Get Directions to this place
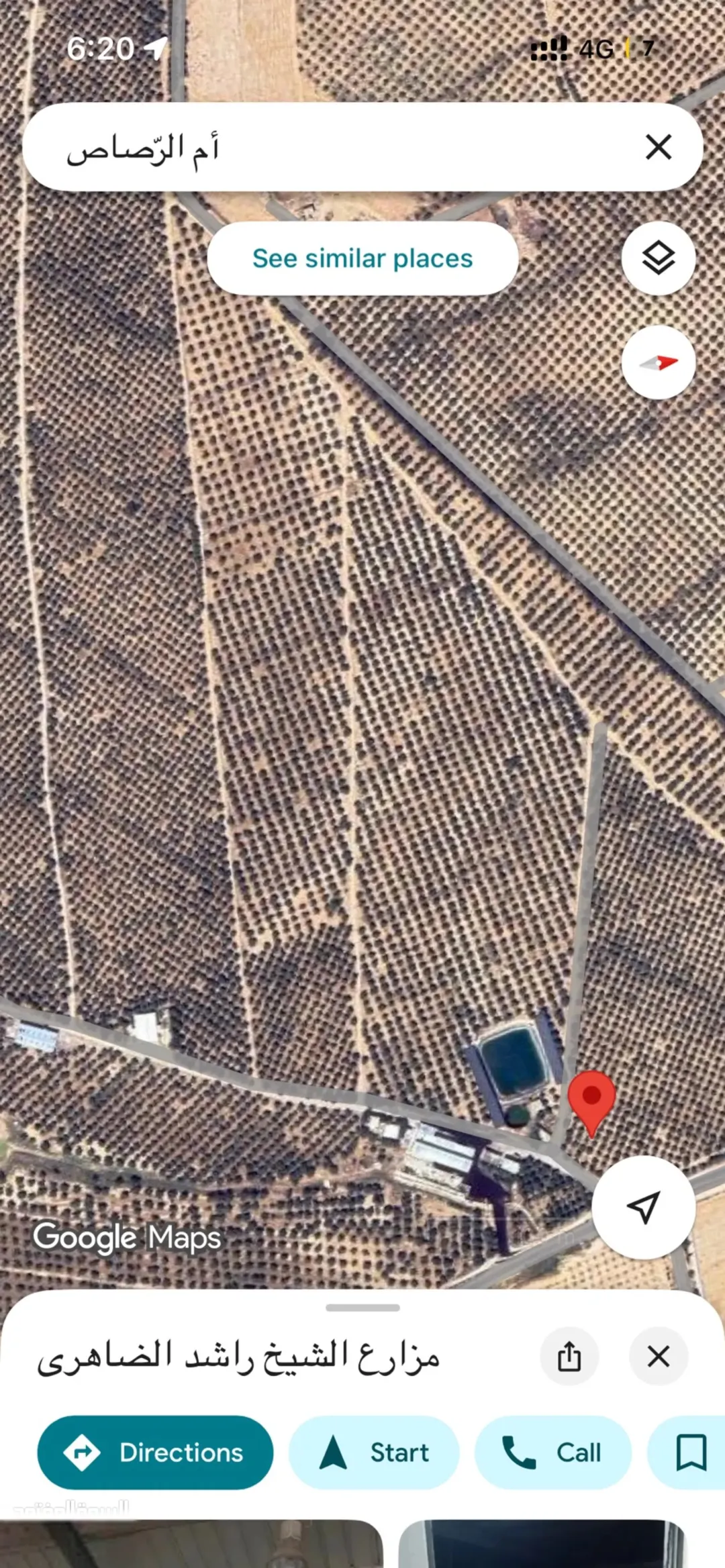725x1568 pixels. [x=155, y=1453]
